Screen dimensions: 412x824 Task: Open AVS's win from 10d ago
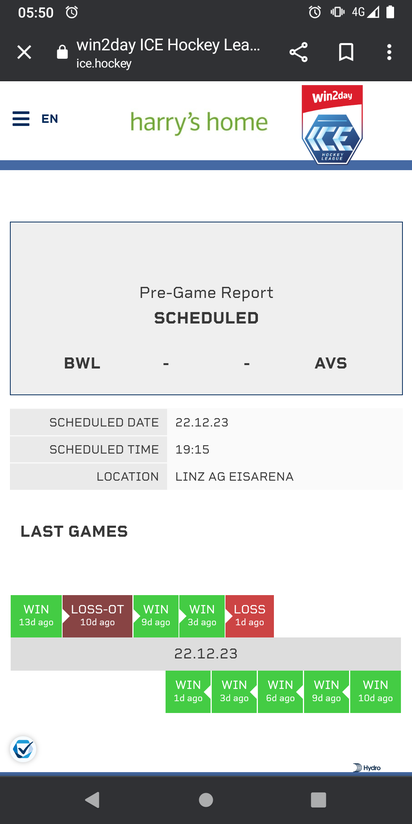click(x=375, y=692)
